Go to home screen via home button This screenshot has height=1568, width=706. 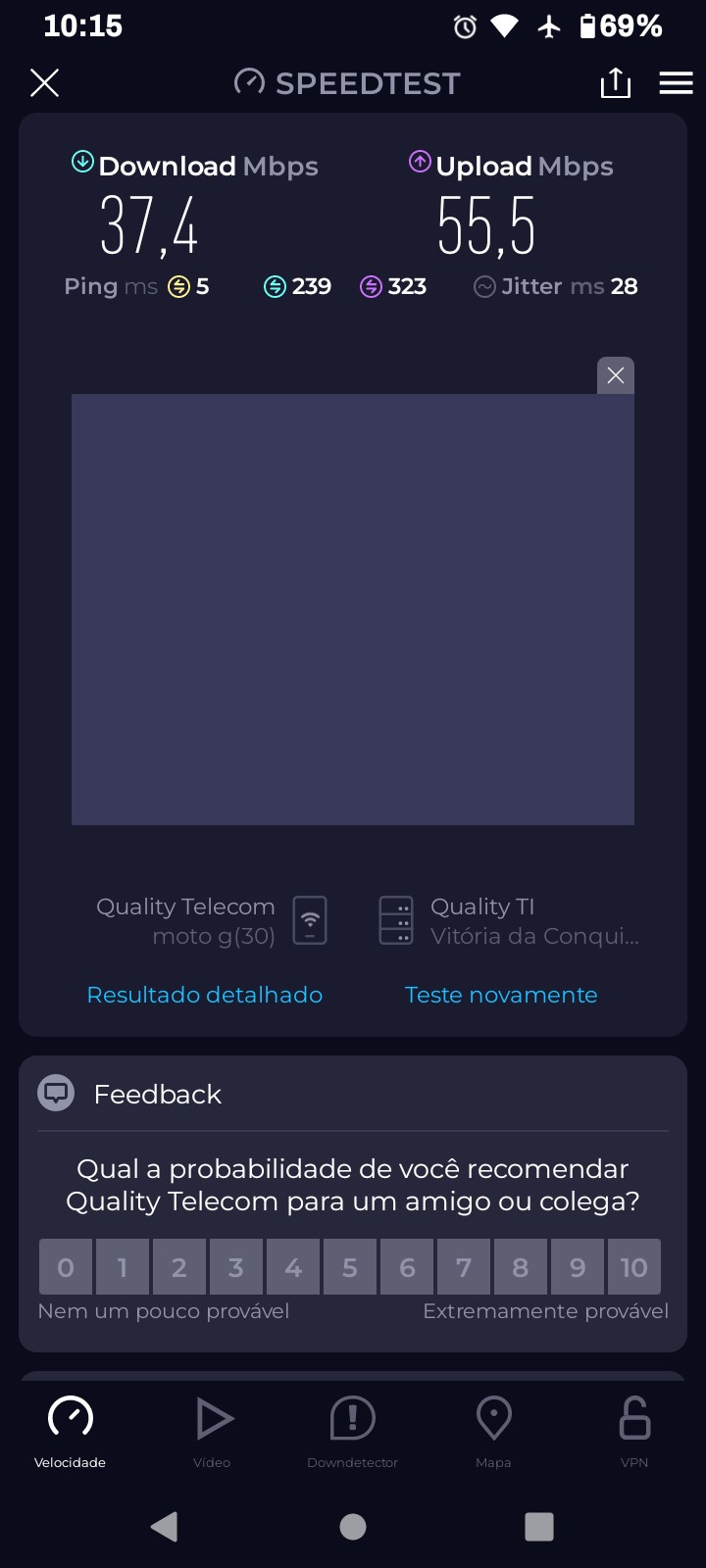coord(352,1526)
